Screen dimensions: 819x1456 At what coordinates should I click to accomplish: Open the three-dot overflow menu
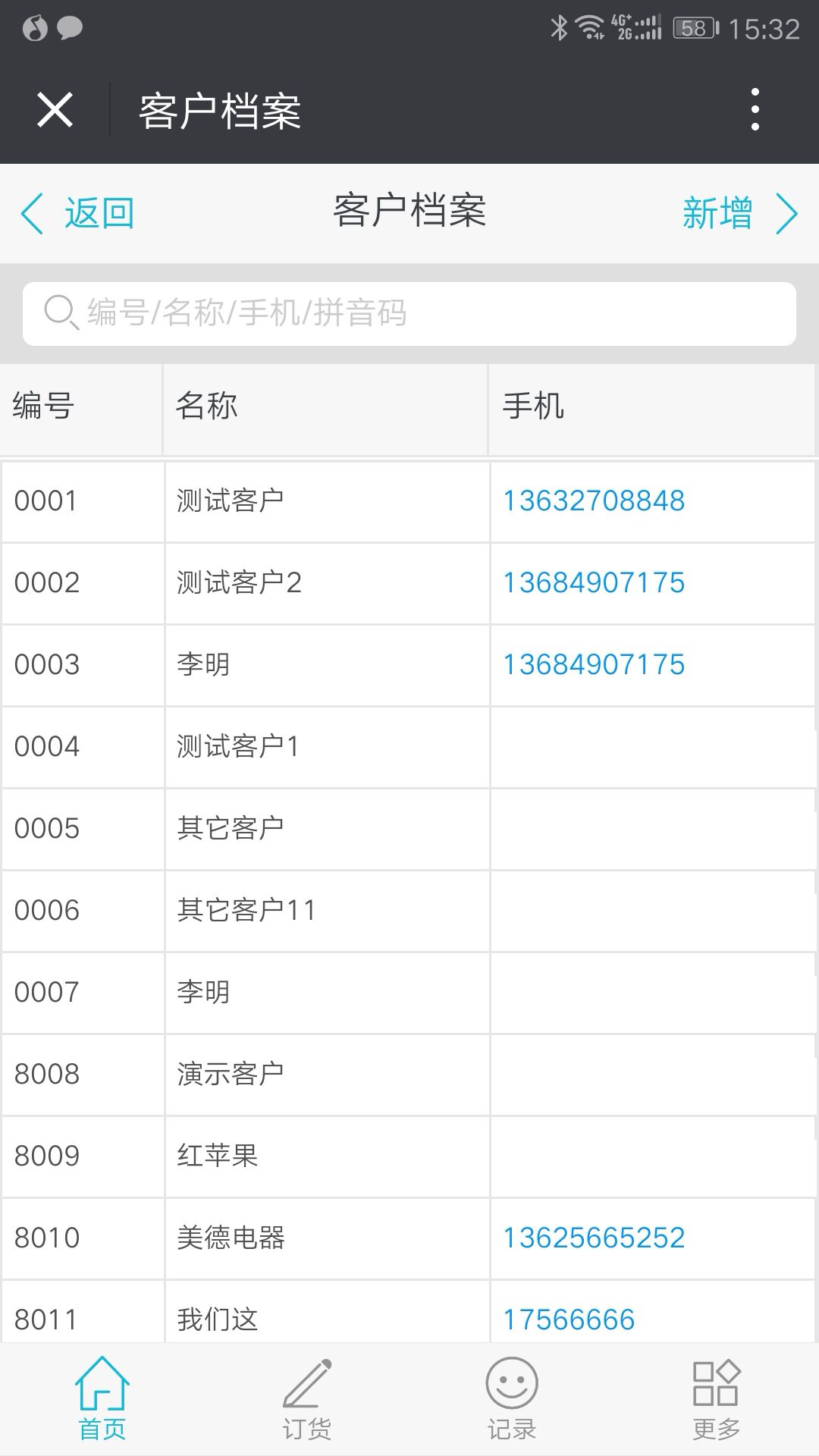pyautogui.click(x=755, y=110)
